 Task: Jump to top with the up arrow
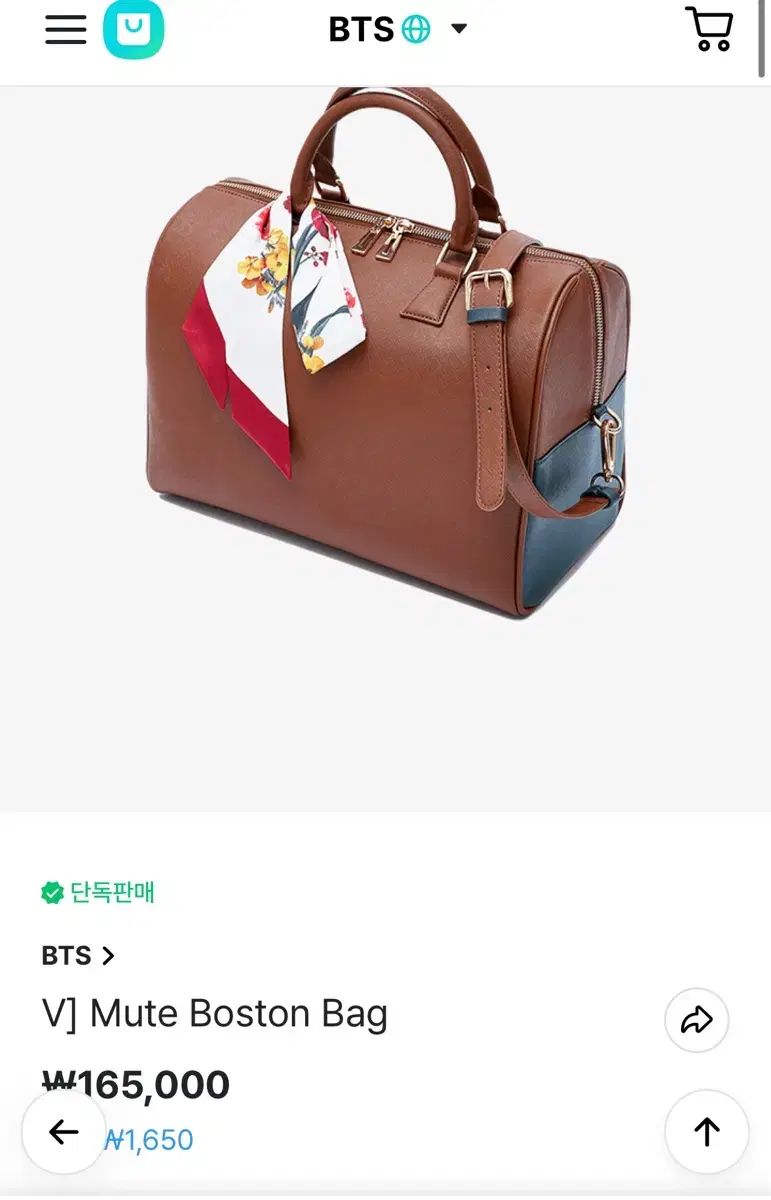tap(707, 1132)
